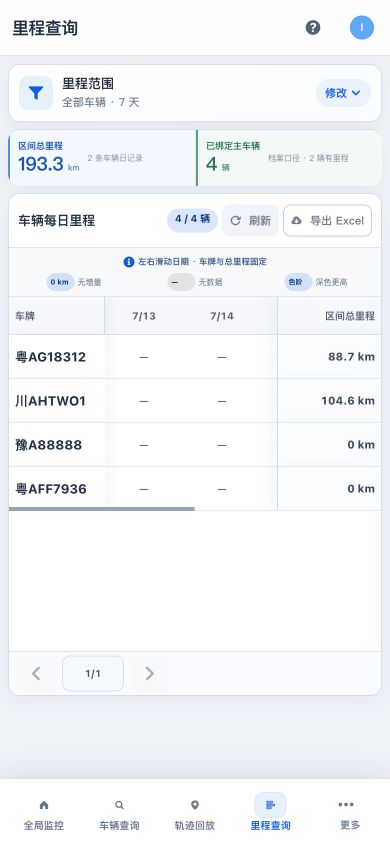Open the user profile avatar
Viewport: 390px width, 844px height.
(361, 27)
